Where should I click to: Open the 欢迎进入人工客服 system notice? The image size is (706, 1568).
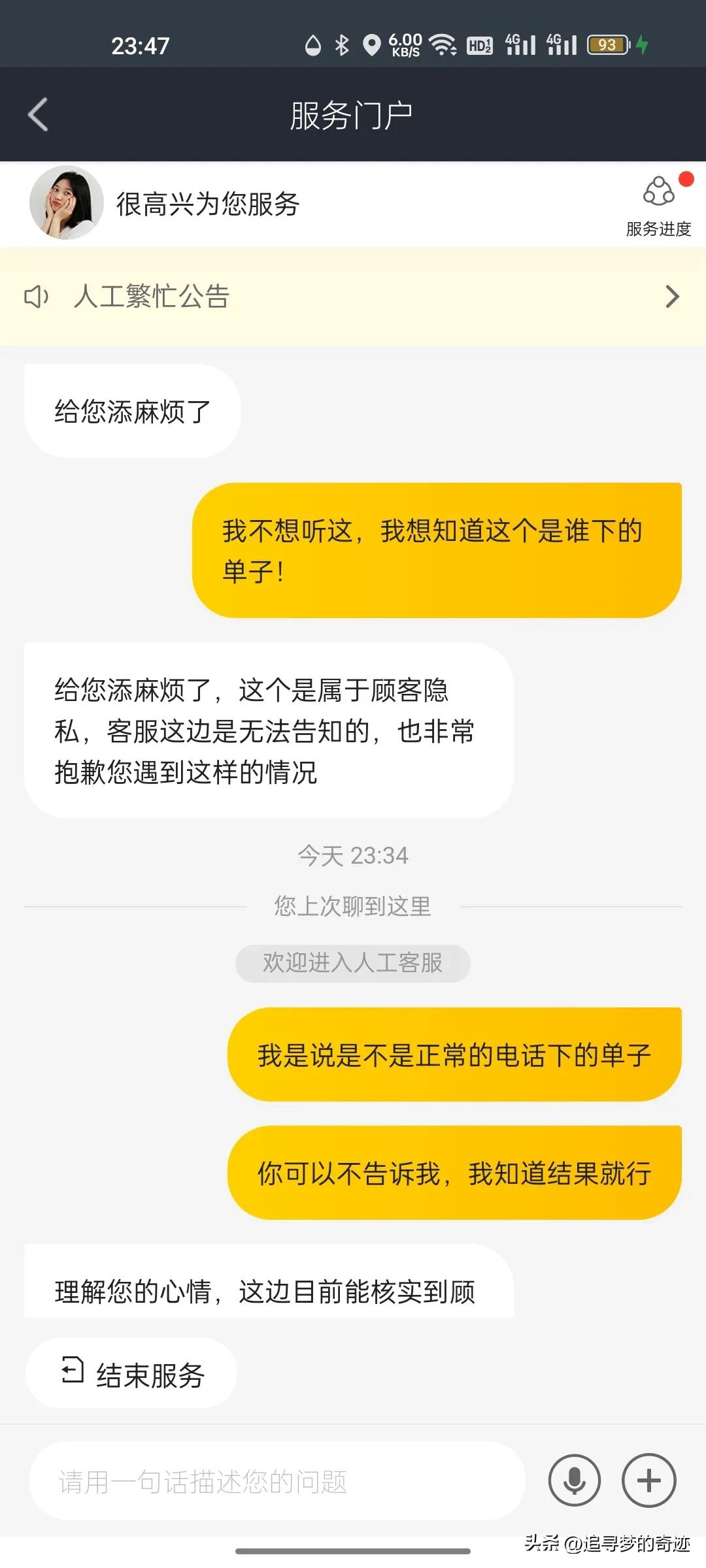pos(353,963)
